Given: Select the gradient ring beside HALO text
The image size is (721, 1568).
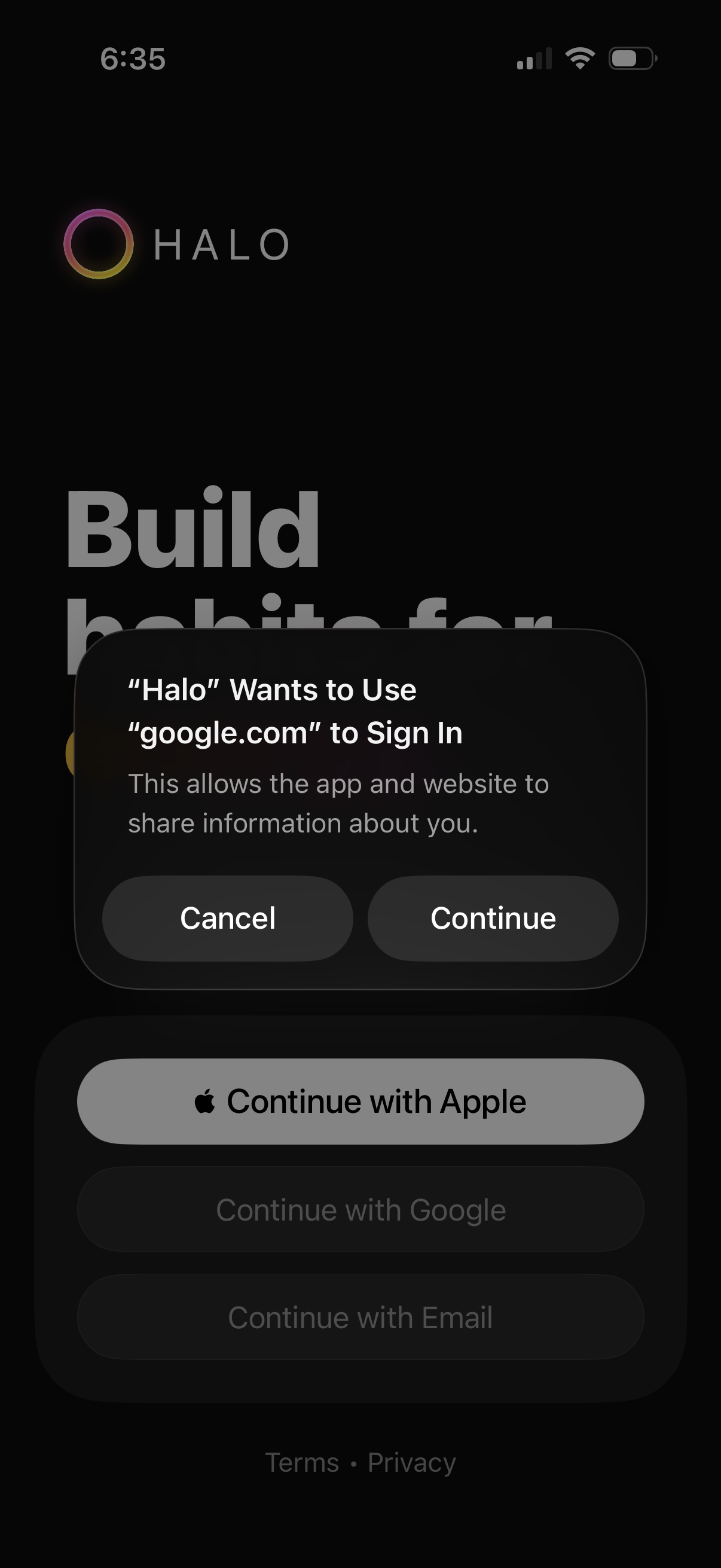Looking at the screenshot, I should coord(99,245).
